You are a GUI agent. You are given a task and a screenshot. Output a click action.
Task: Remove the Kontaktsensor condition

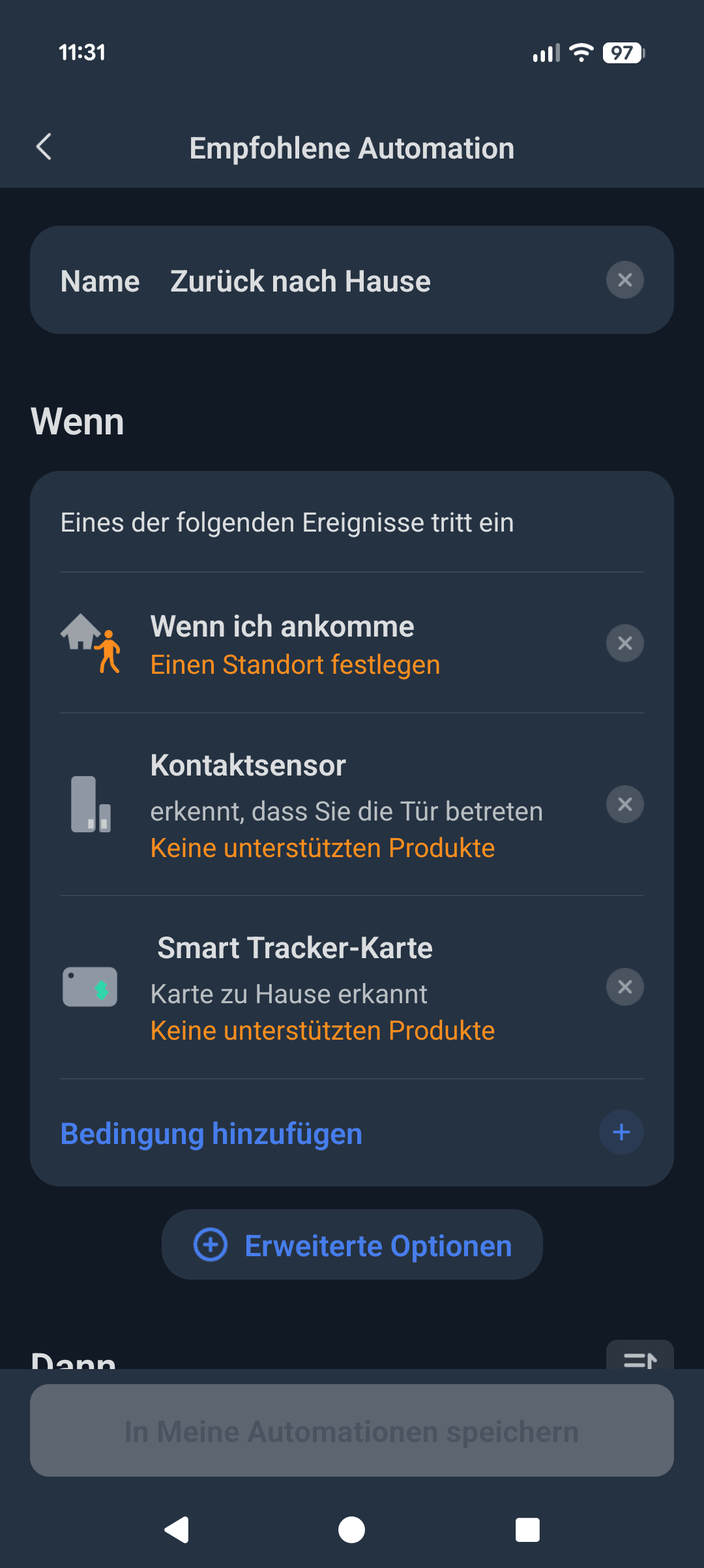[624, 804]
